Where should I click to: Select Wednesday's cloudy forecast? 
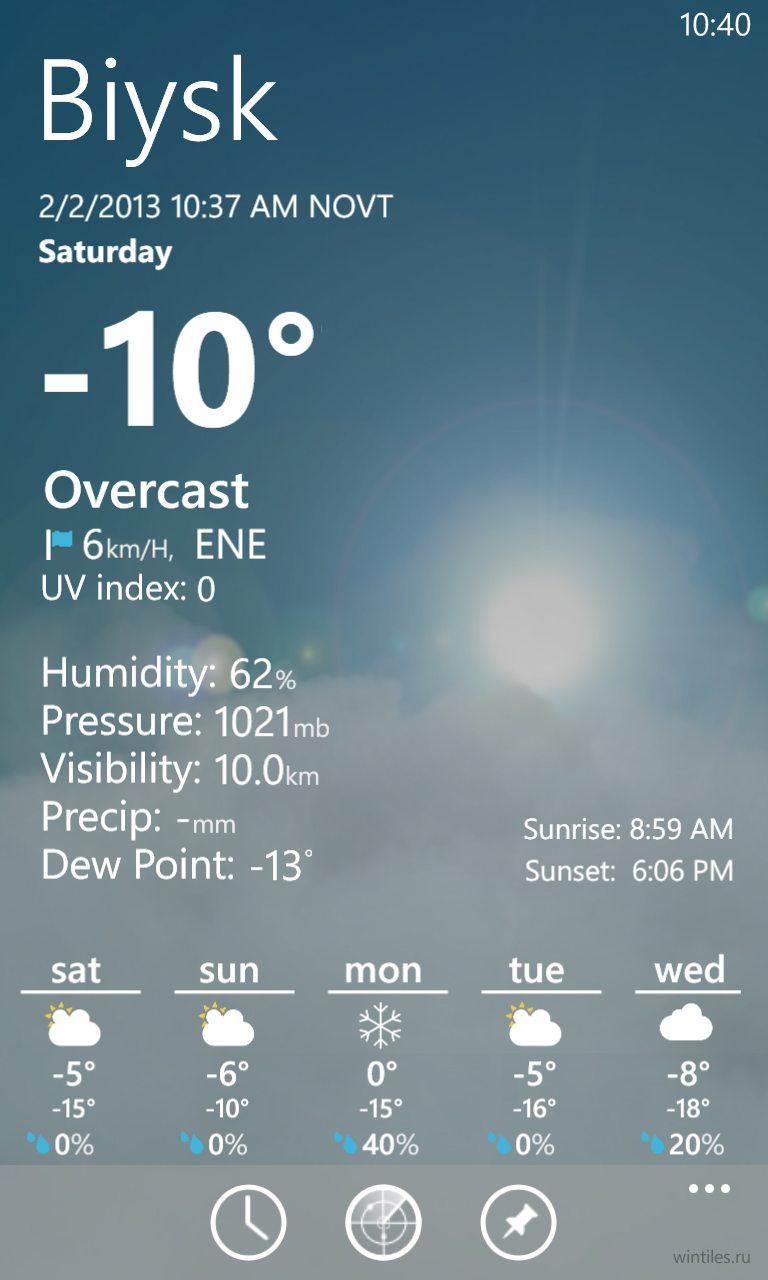coord(690,1056)
